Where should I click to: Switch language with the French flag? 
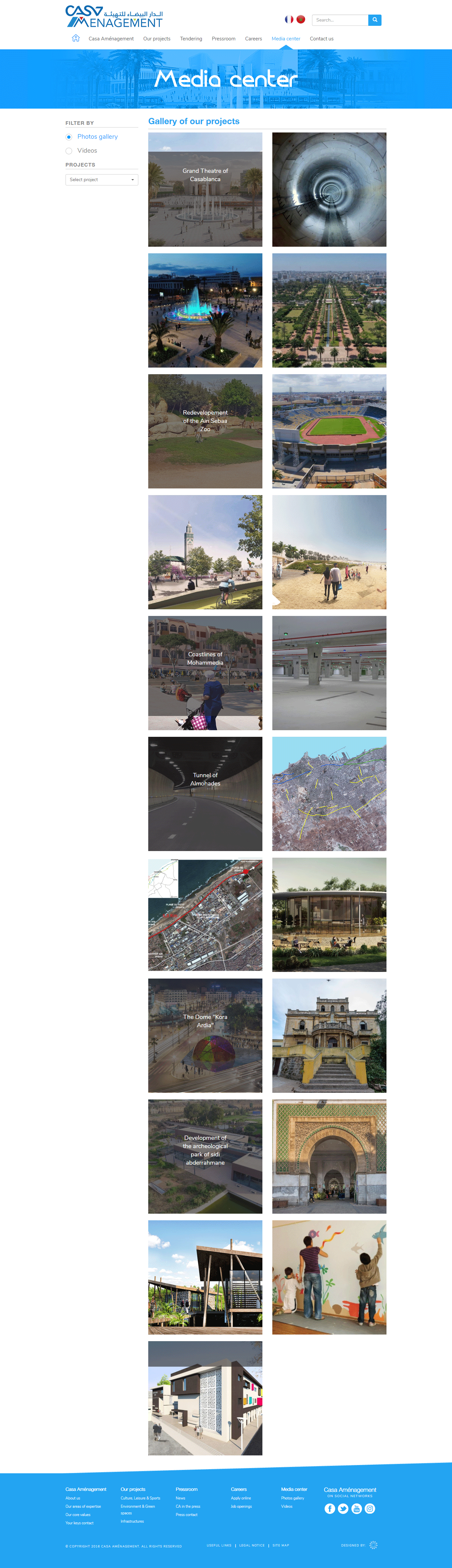click(x=289, y=20)
